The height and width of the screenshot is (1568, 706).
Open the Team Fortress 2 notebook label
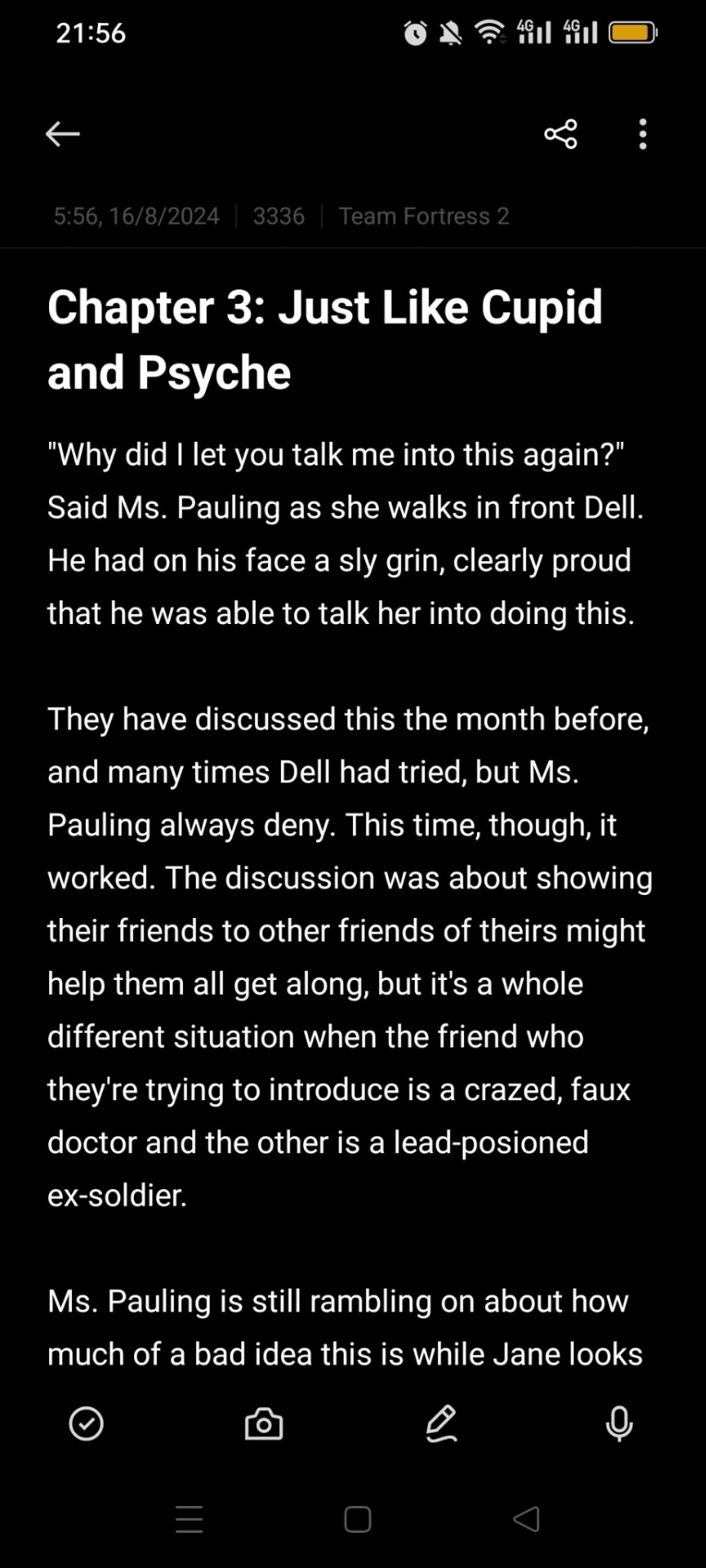coord(423,216)
